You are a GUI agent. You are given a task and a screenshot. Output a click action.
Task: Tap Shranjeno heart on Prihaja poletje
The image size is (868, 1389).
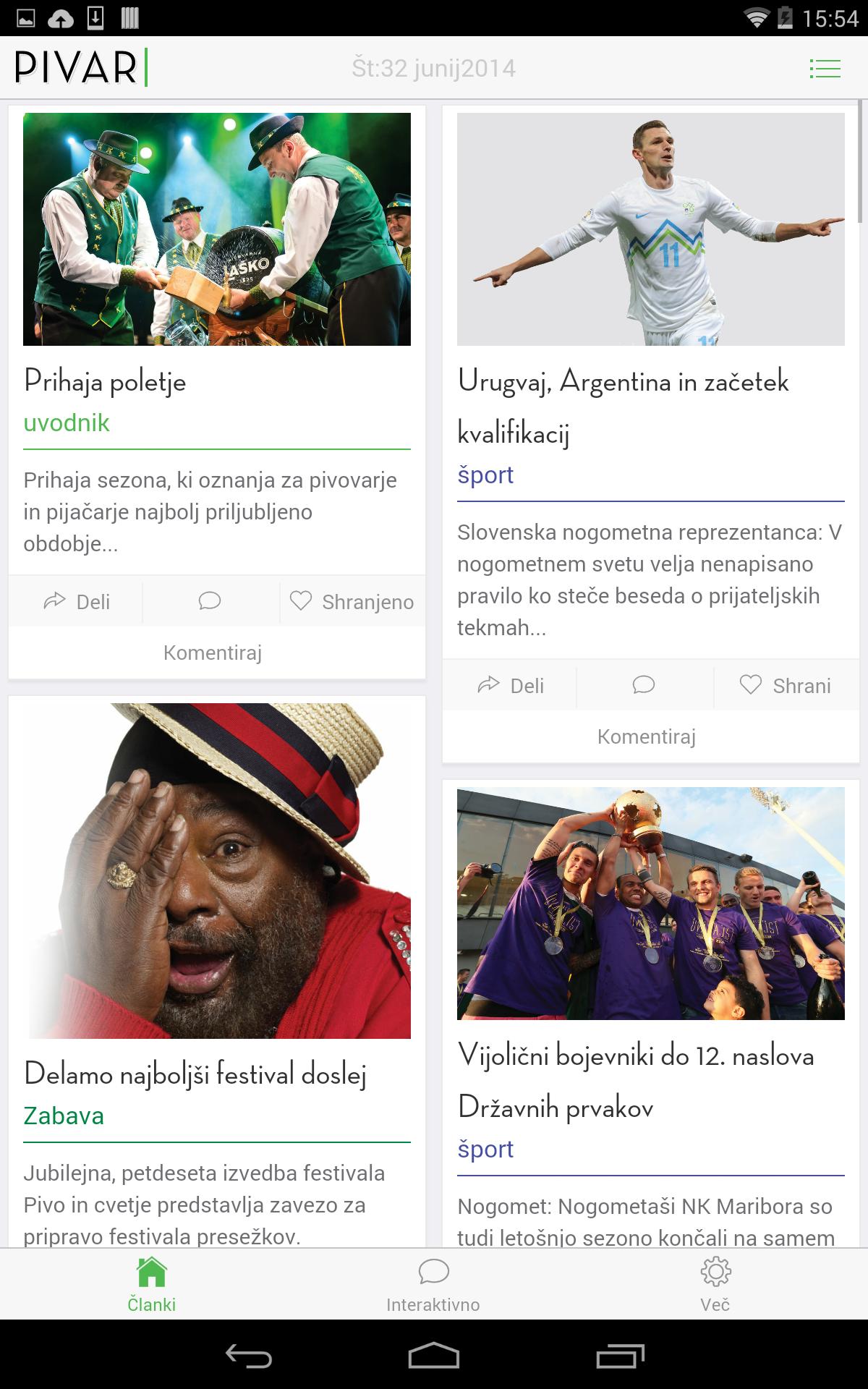(352, 602)
